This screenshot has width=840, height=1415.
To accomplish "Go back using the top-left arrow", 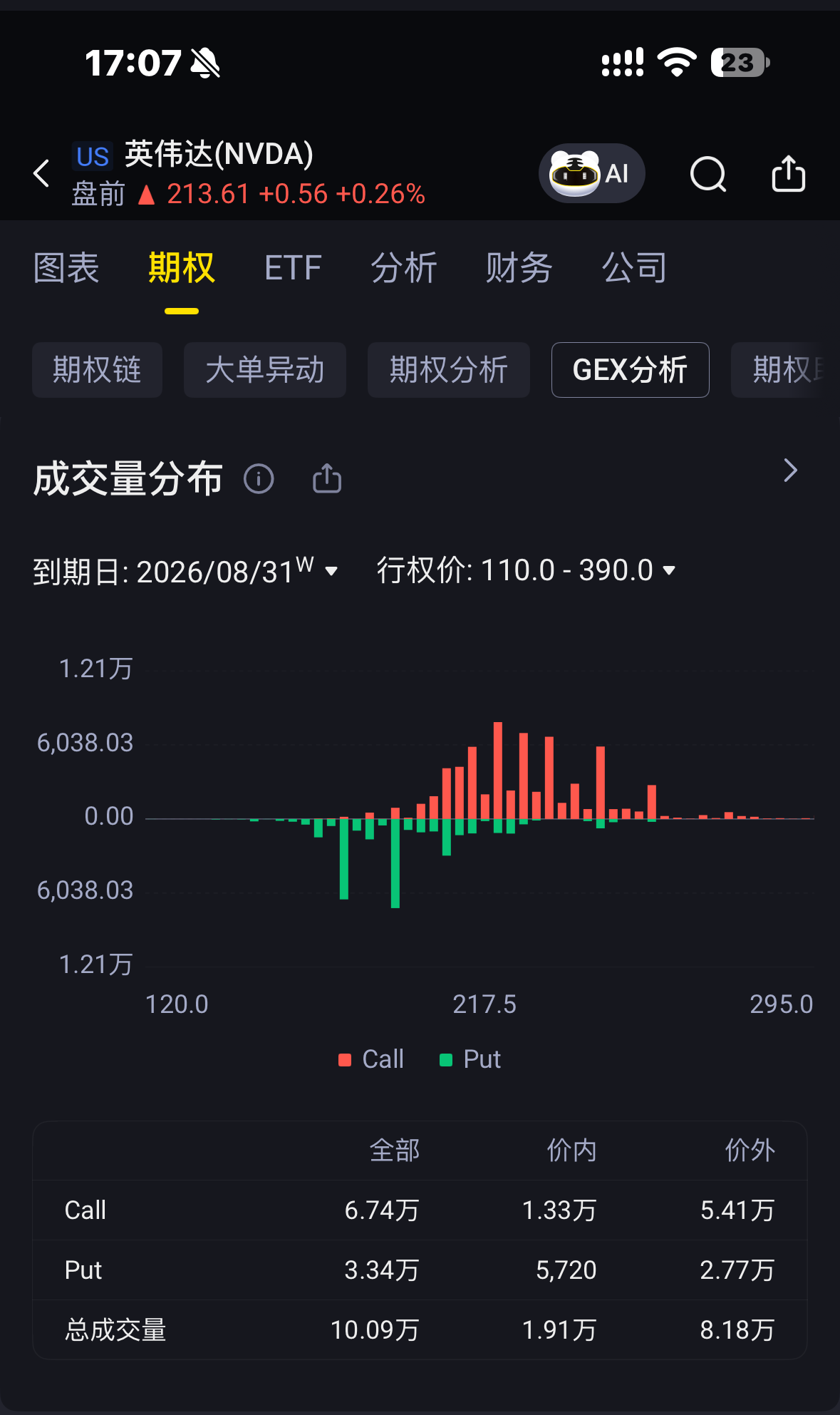I will click(x=41, y=173).
